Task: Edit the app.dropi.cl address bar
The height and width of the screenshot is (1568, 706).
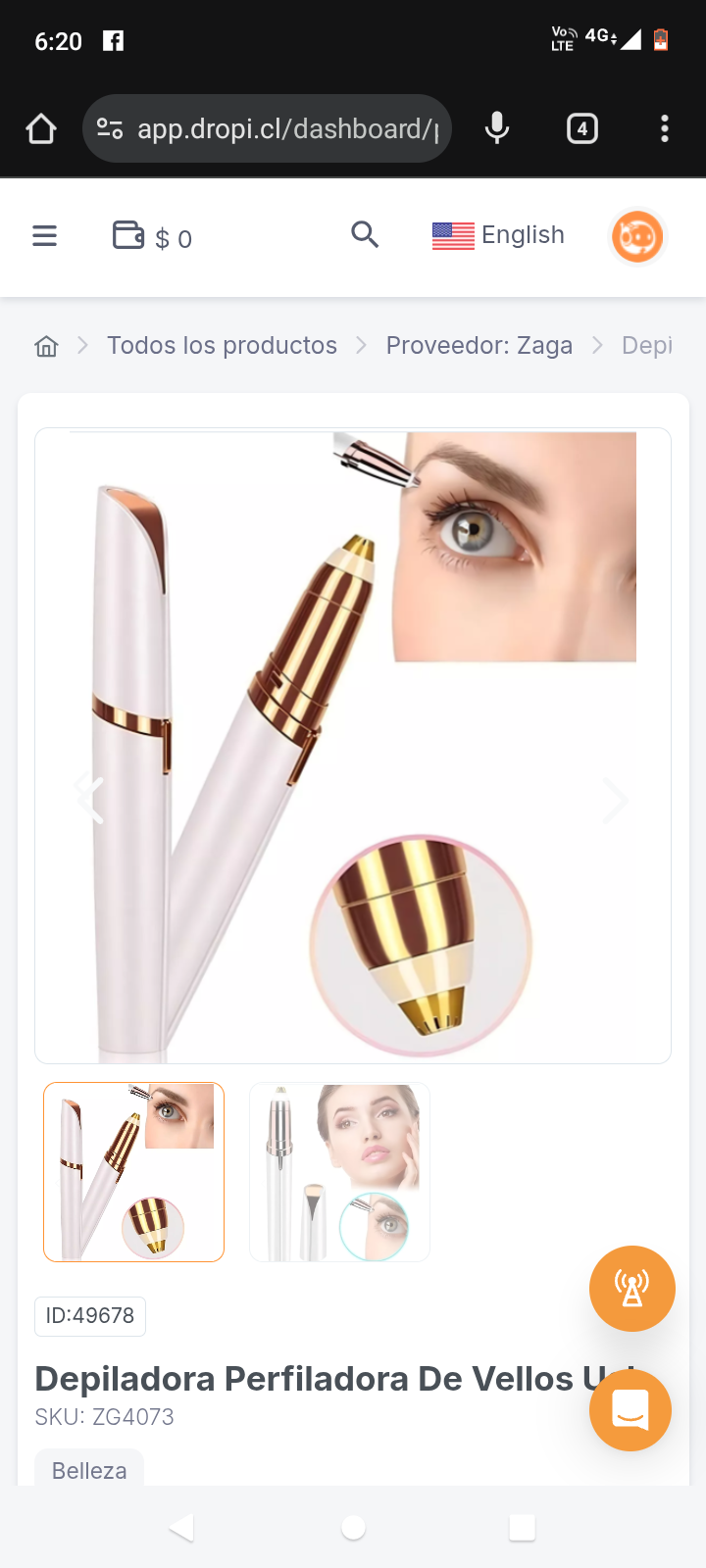Action: [x=284, y=128]
